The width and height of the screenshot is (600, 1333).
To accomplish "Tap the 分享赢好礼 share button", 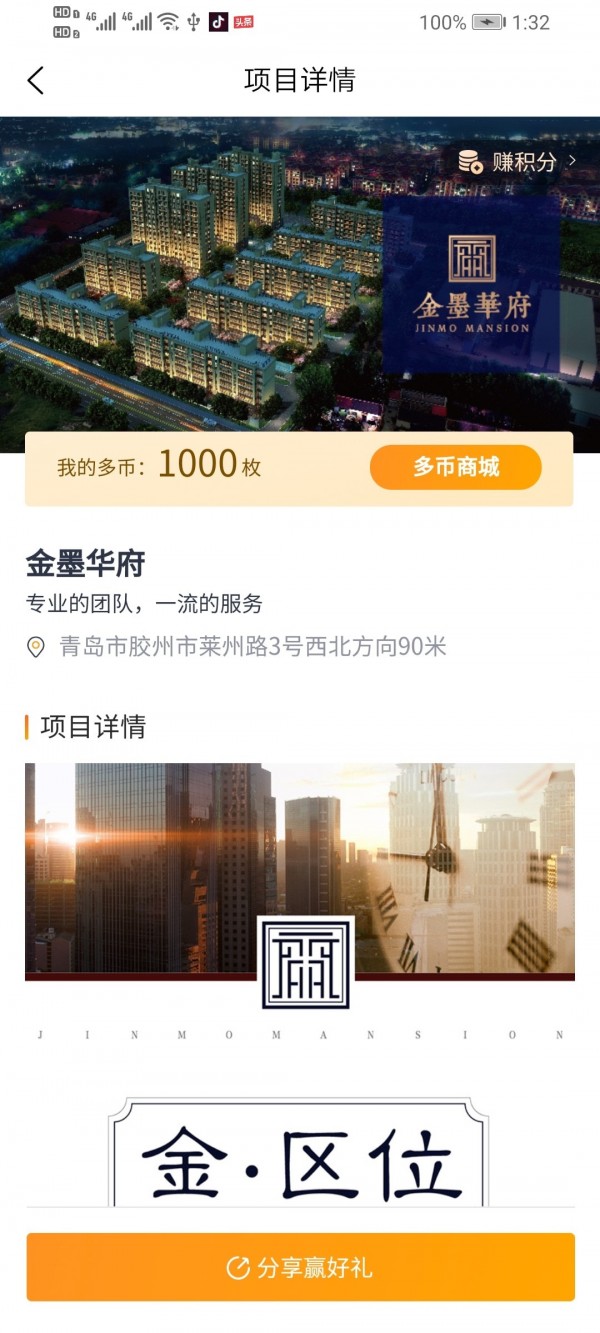I will point(300,1267).
